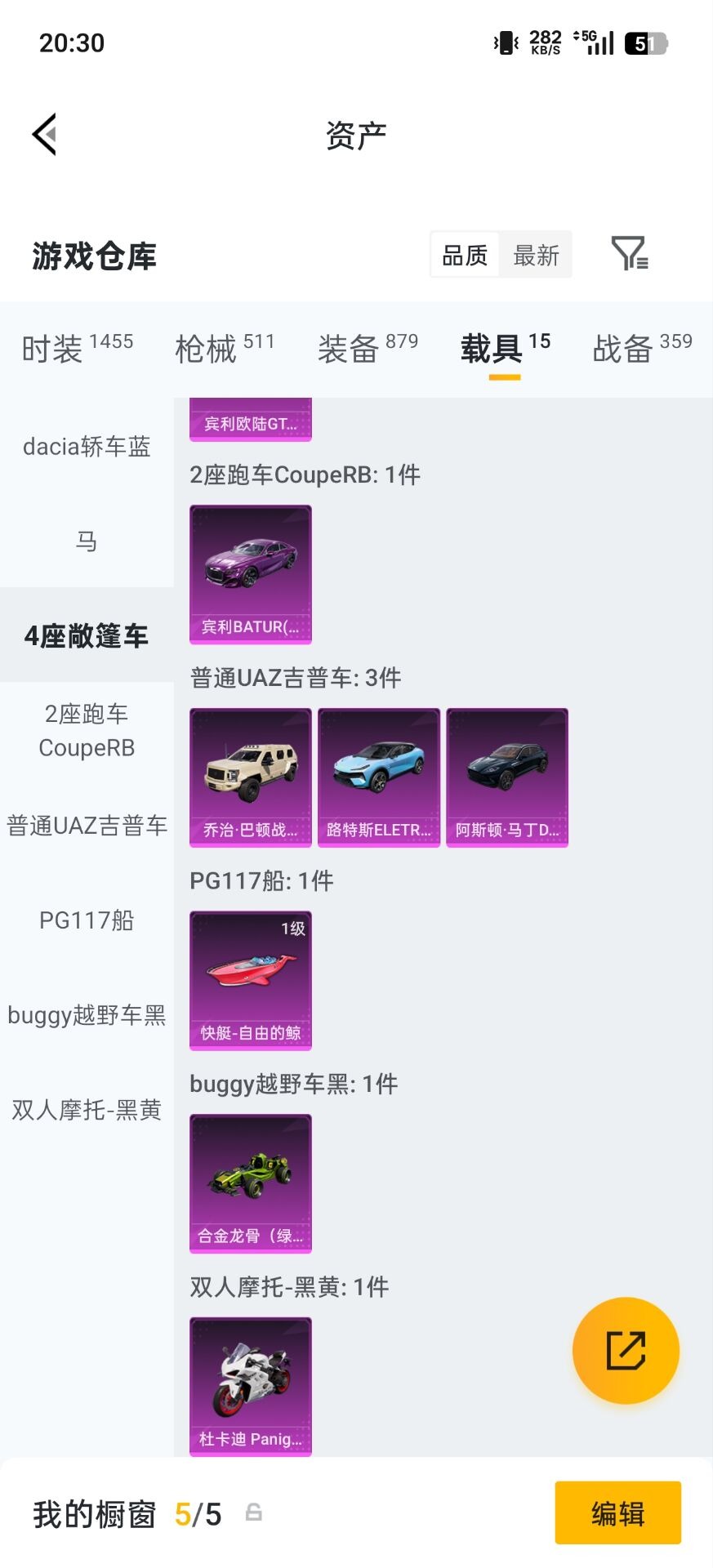This screenshot has width=713, height=1568.
Task: Select the dacia轿车蓝 category
Action: pyautogui.click(x=87, y=447)
